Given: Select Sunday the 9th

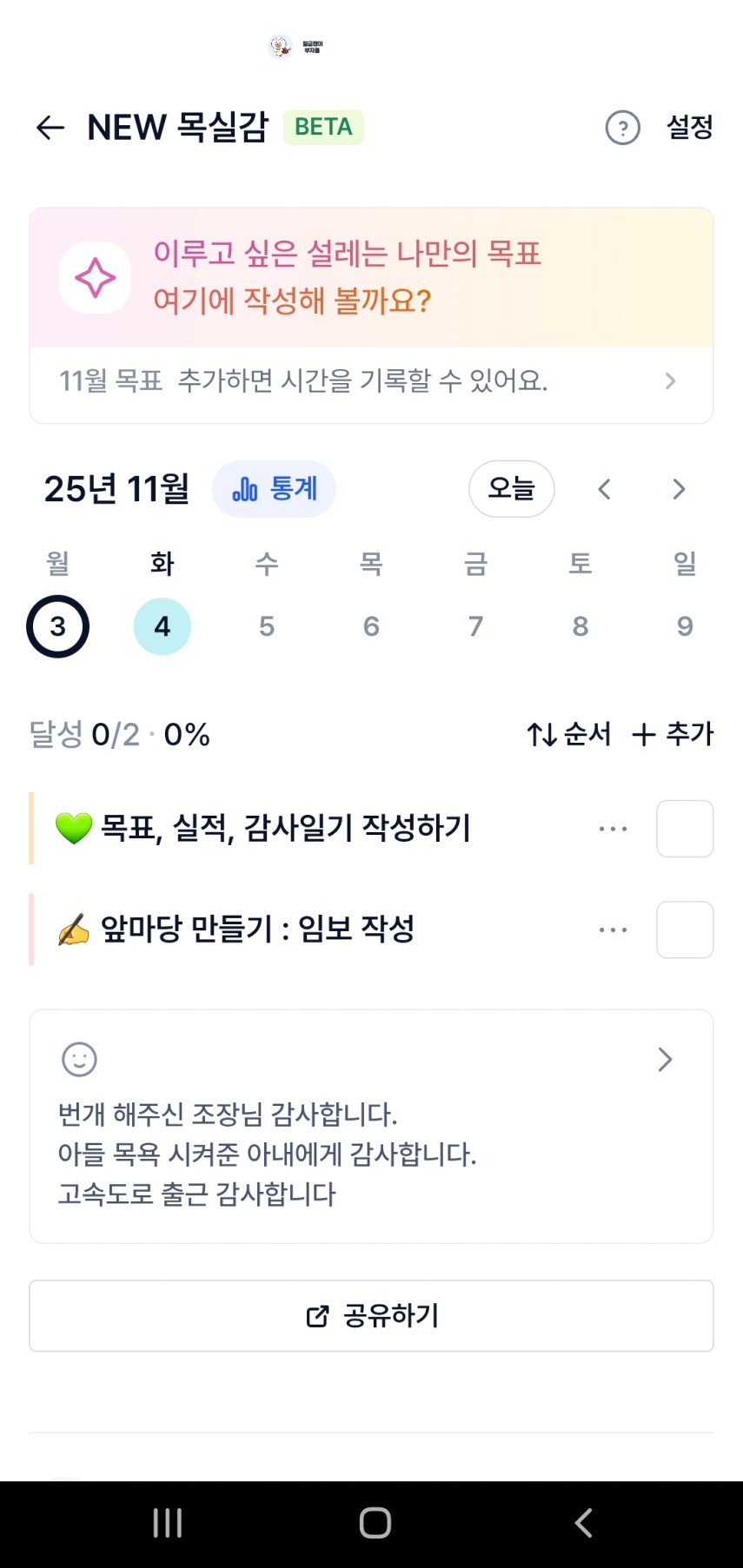Looking at the screenshot, I should pos(685,626).
